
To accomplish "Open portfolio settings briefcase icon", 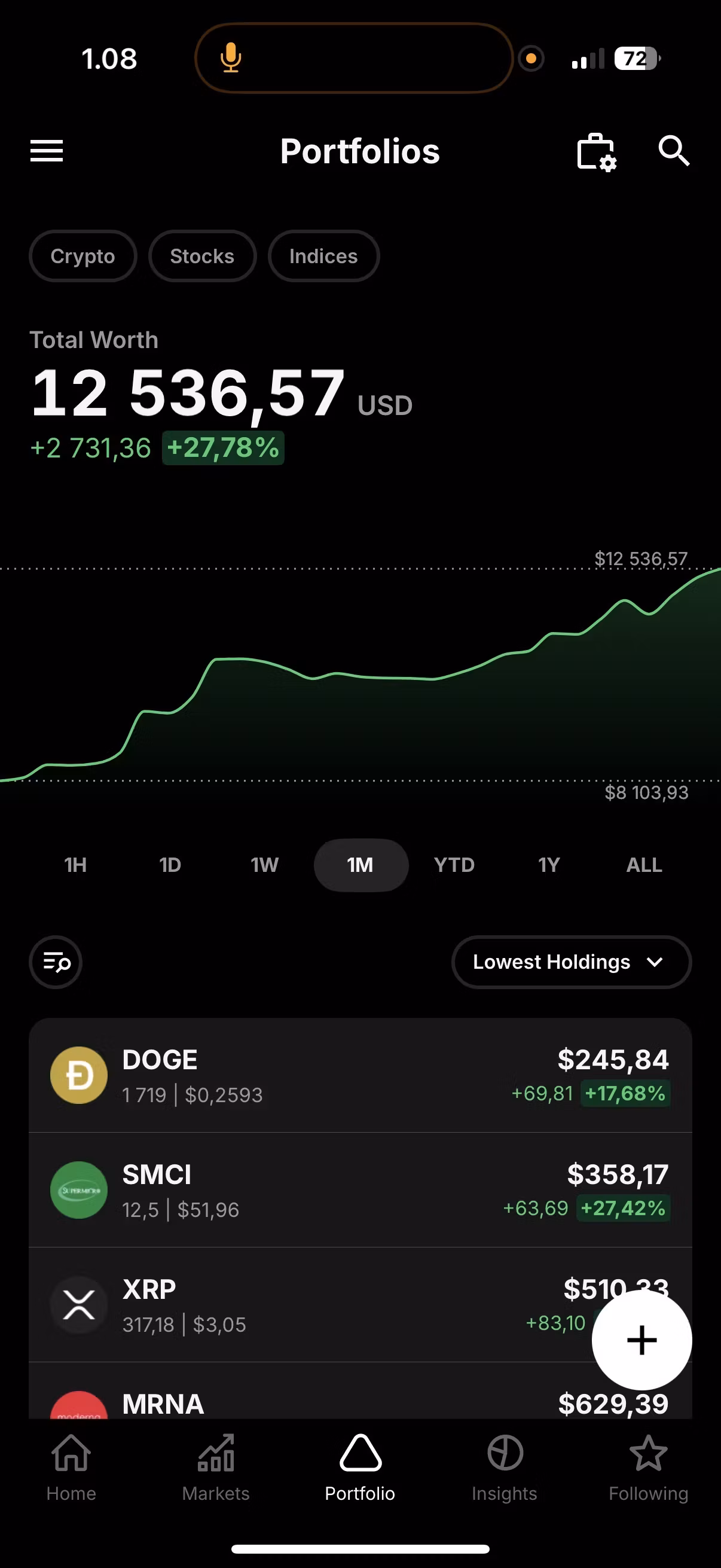I will [x=595, y=151].
